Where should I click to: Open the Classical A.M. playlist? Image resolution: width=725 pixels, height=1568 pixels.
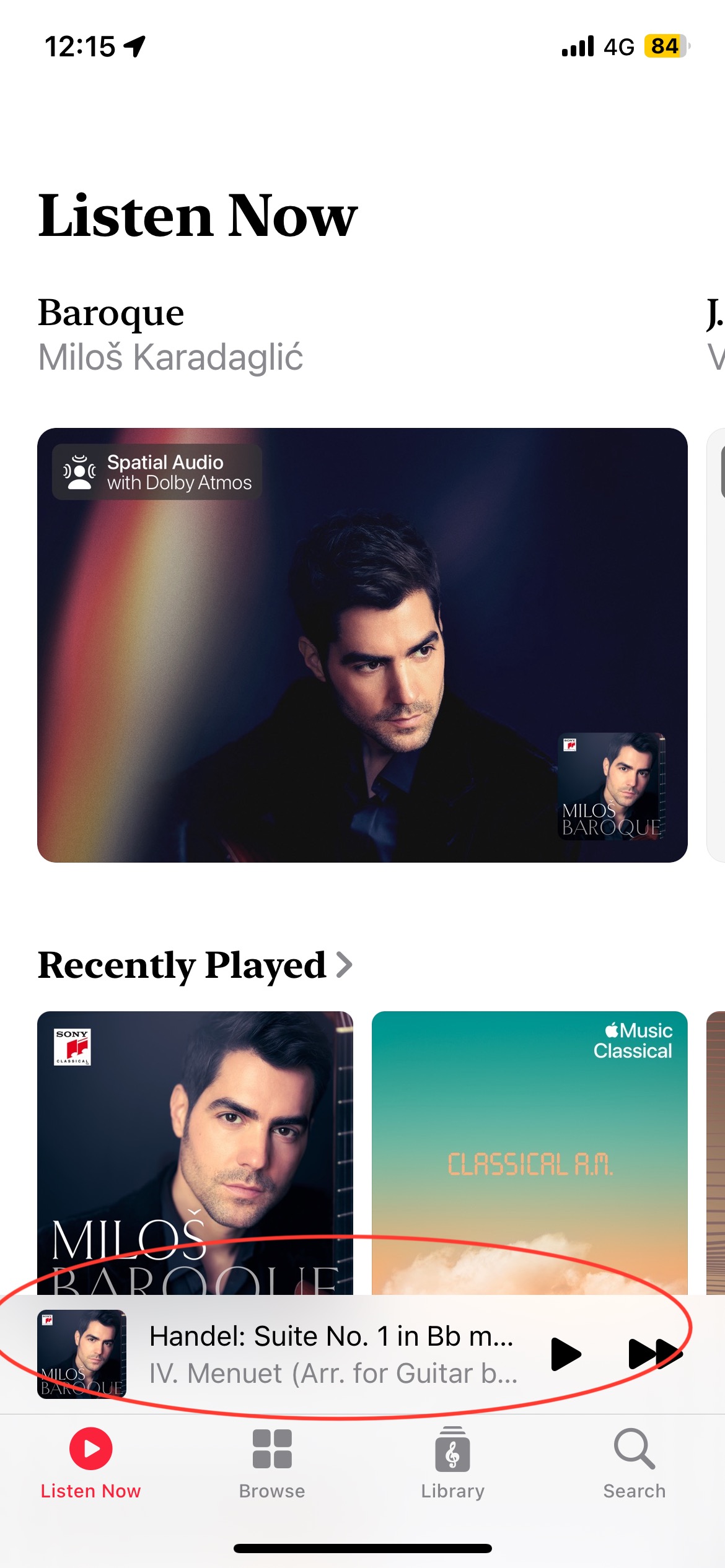coord(530,1152)
